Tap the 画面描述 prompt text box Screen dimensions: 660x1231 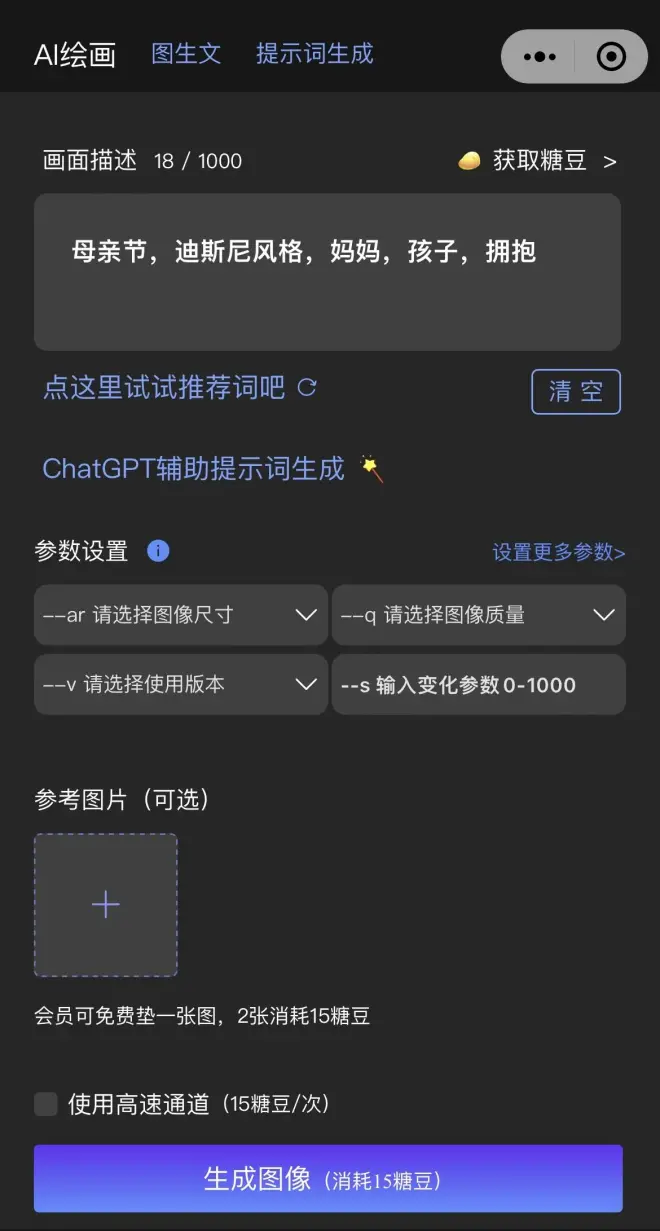[x=327, y=272]
